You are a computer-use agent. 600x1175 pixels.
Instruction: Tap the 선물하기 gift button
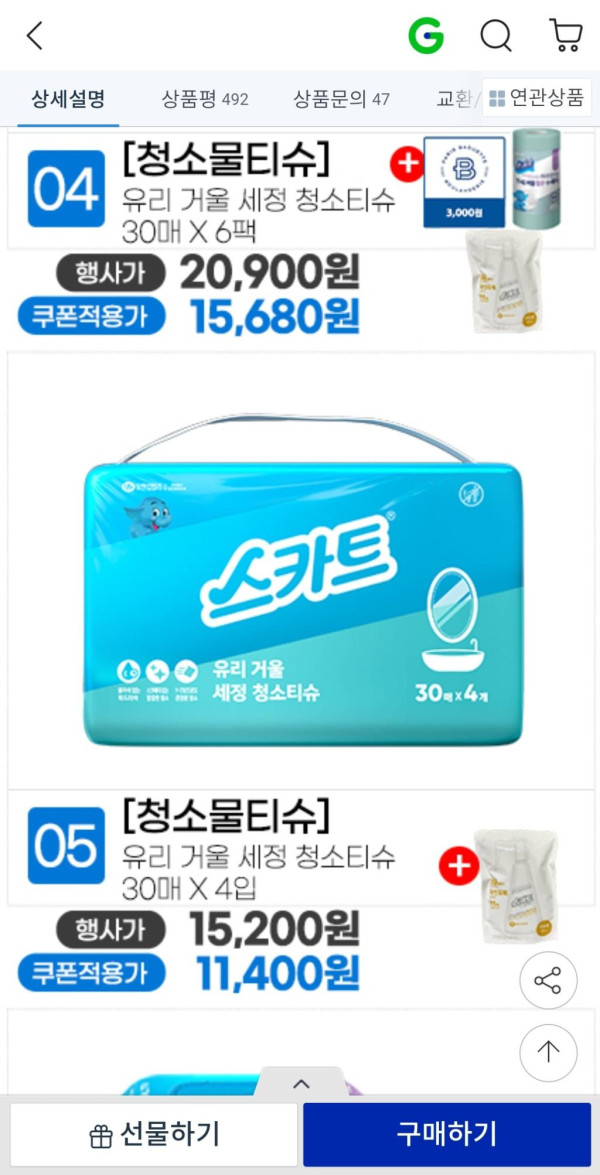click(154, 1134)
